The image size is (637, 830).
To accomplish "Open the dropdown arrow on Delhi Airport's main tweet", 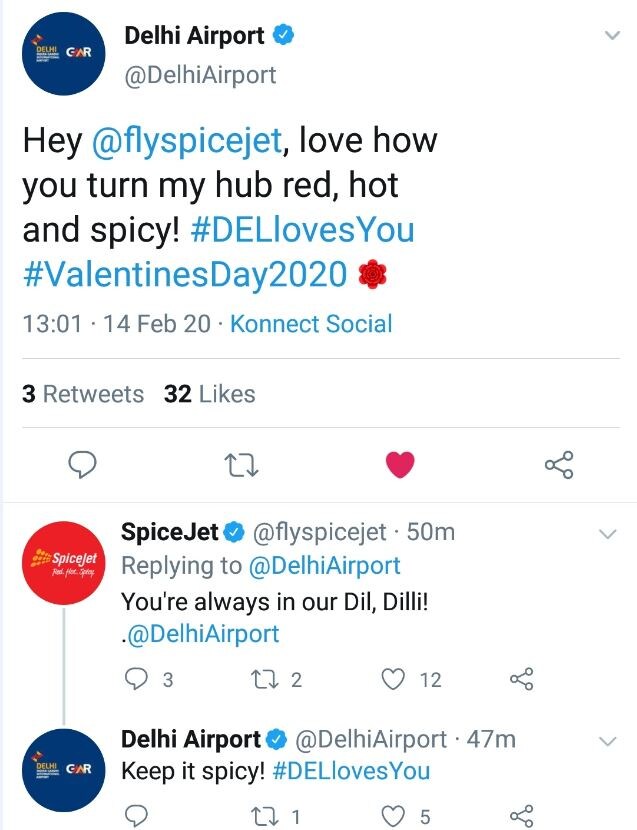I will point(612,36).
